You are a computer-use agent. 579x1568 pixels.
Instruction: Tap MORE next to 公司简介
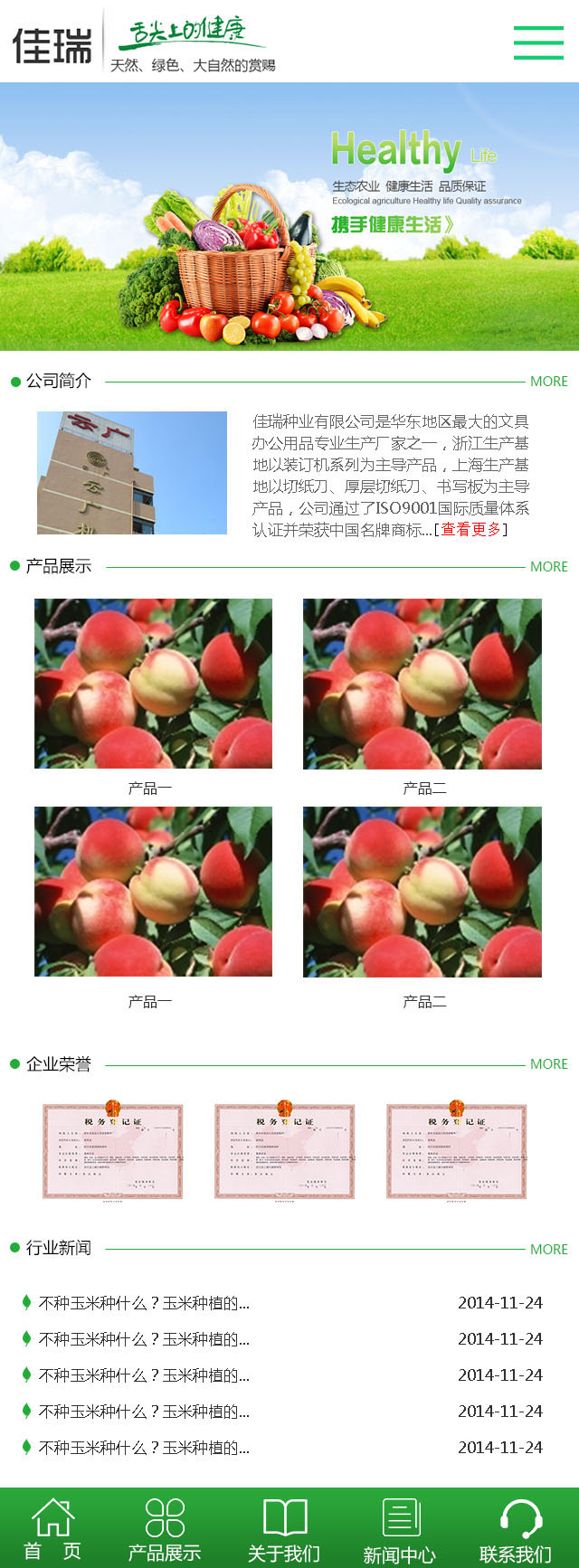click(548, 382)
